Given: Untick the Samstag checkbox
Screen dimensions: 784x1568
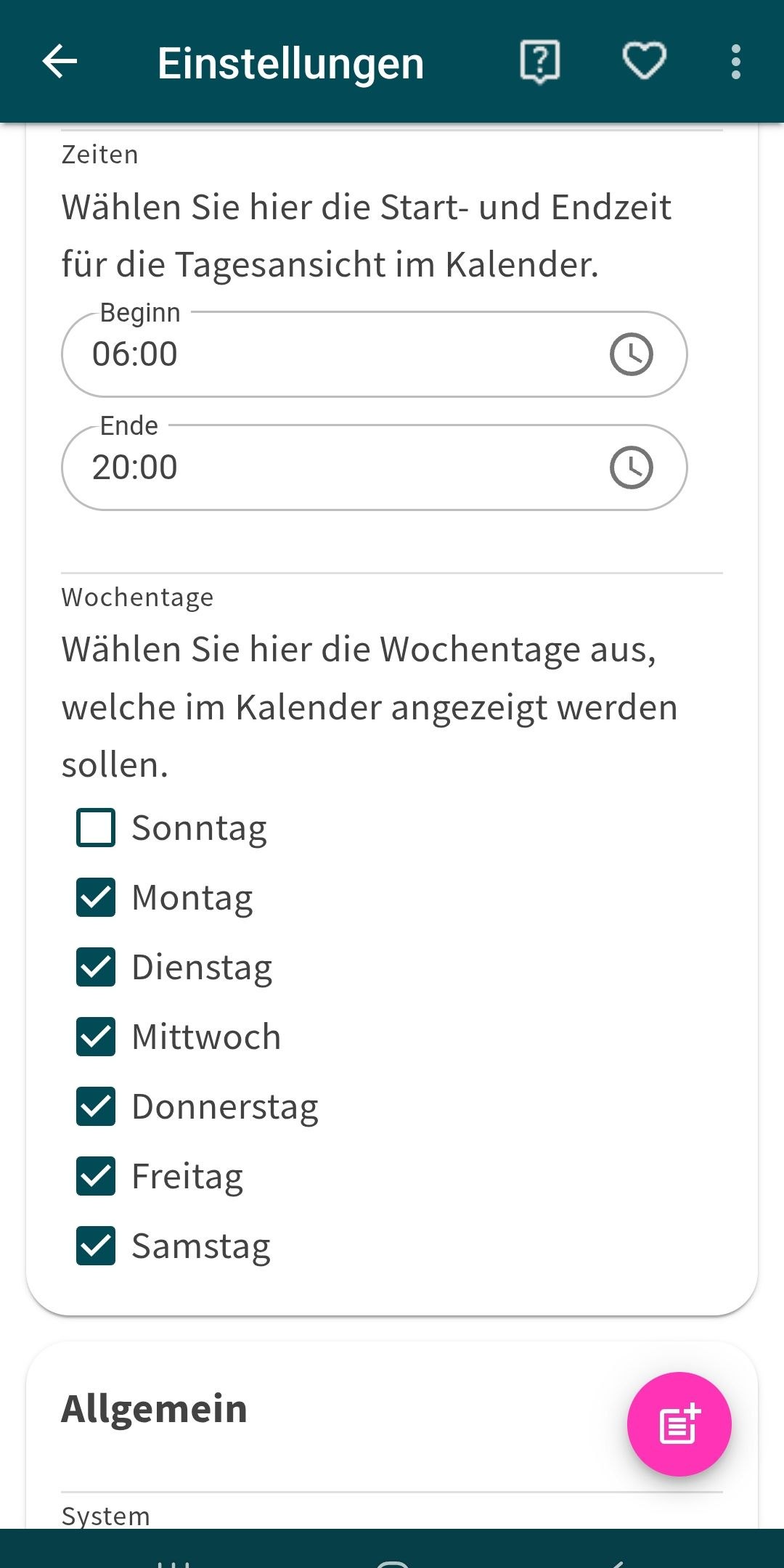Looking at the screenshot, I should pos(96,1246).
